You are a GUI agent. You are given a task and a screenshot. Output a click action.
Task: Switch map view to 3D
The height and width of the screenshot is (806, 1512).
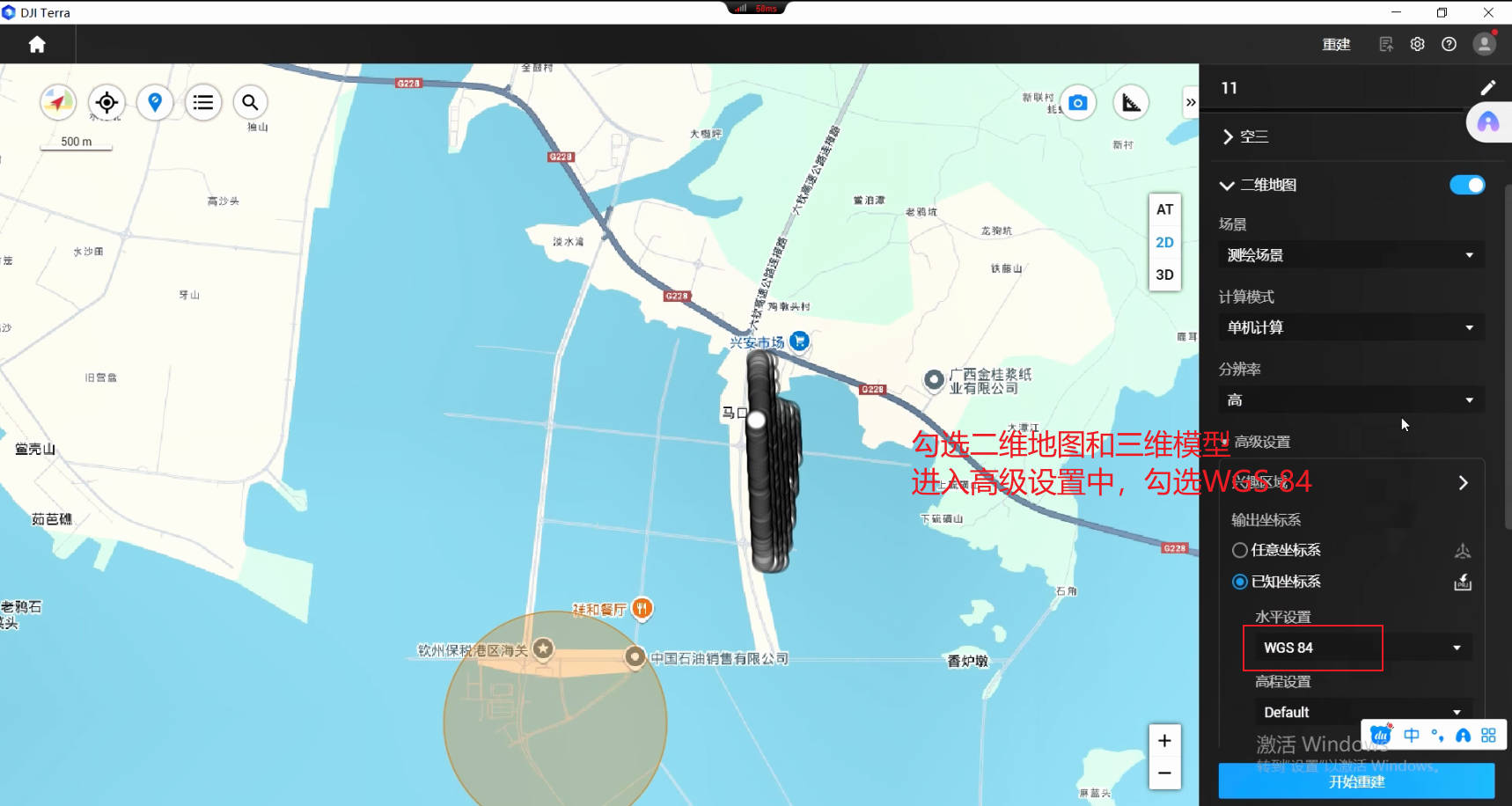(1164, 275)
